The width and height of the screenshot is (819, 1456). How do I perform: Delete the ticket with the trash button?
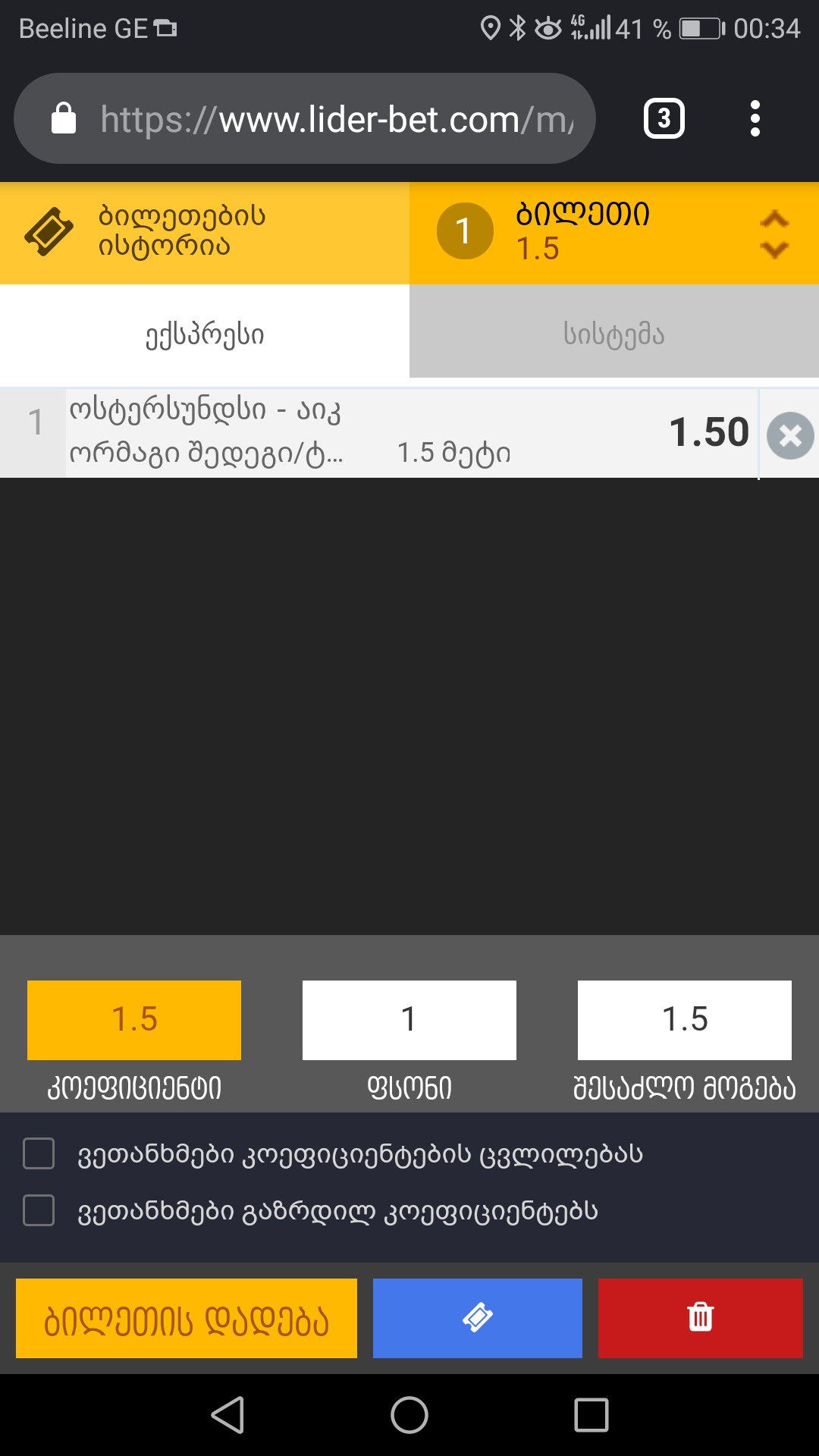[700, 1318]
